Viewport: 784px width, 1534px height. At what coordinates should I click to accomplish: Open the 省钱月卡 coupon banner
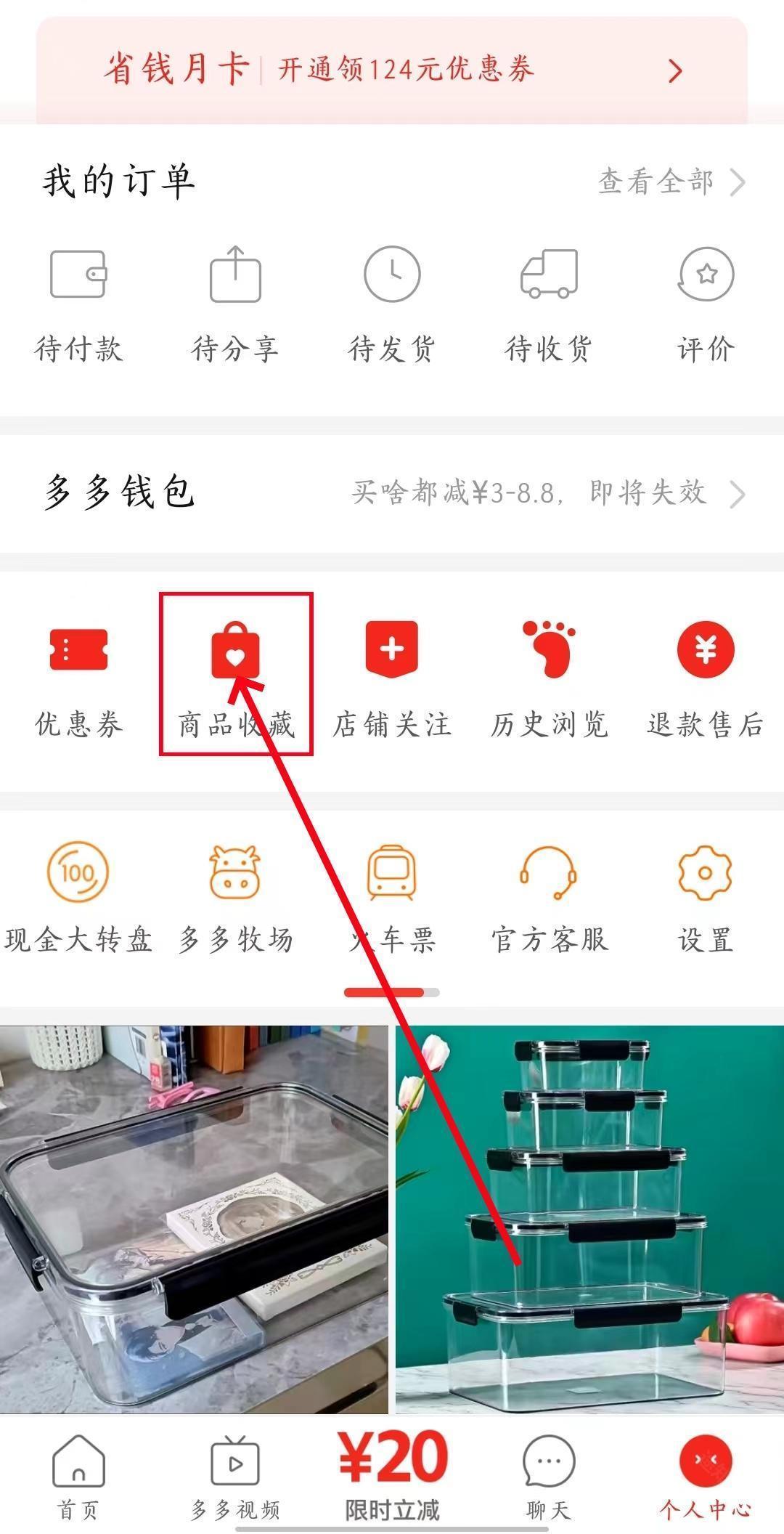tap(392, 70)
